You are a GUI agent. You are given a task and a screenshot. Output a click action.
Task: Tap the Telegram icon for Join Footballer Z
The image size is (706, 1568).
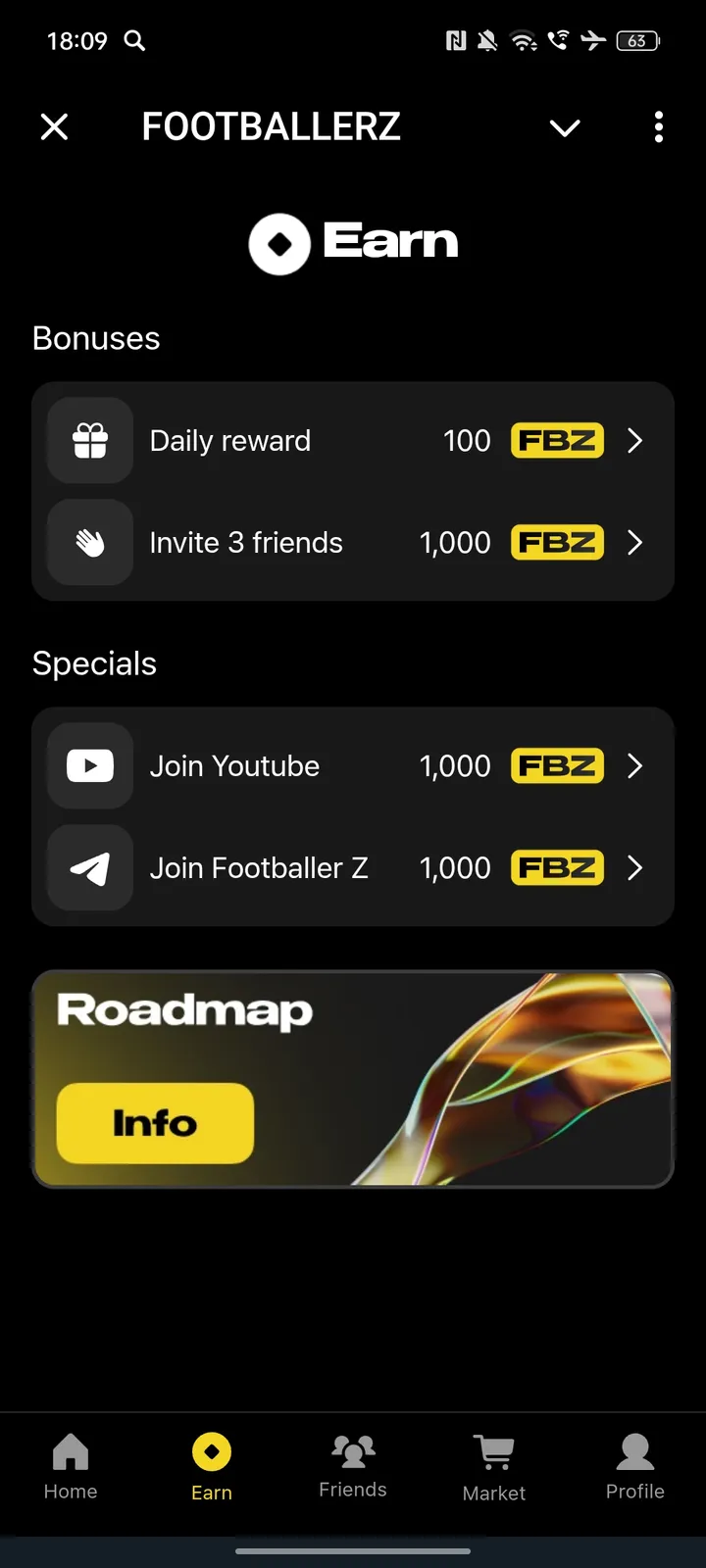click(x=89, y=867)
